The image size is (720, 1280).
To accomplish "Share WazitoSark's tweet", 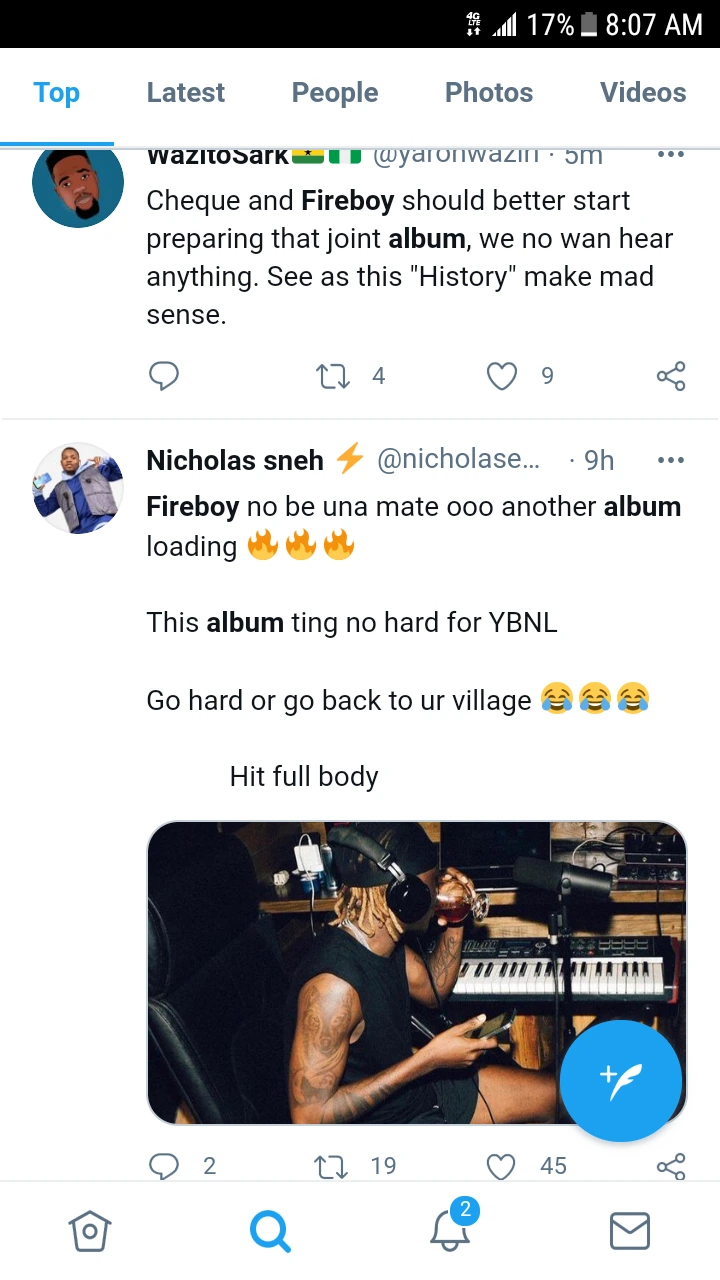I will click(671, 376).
